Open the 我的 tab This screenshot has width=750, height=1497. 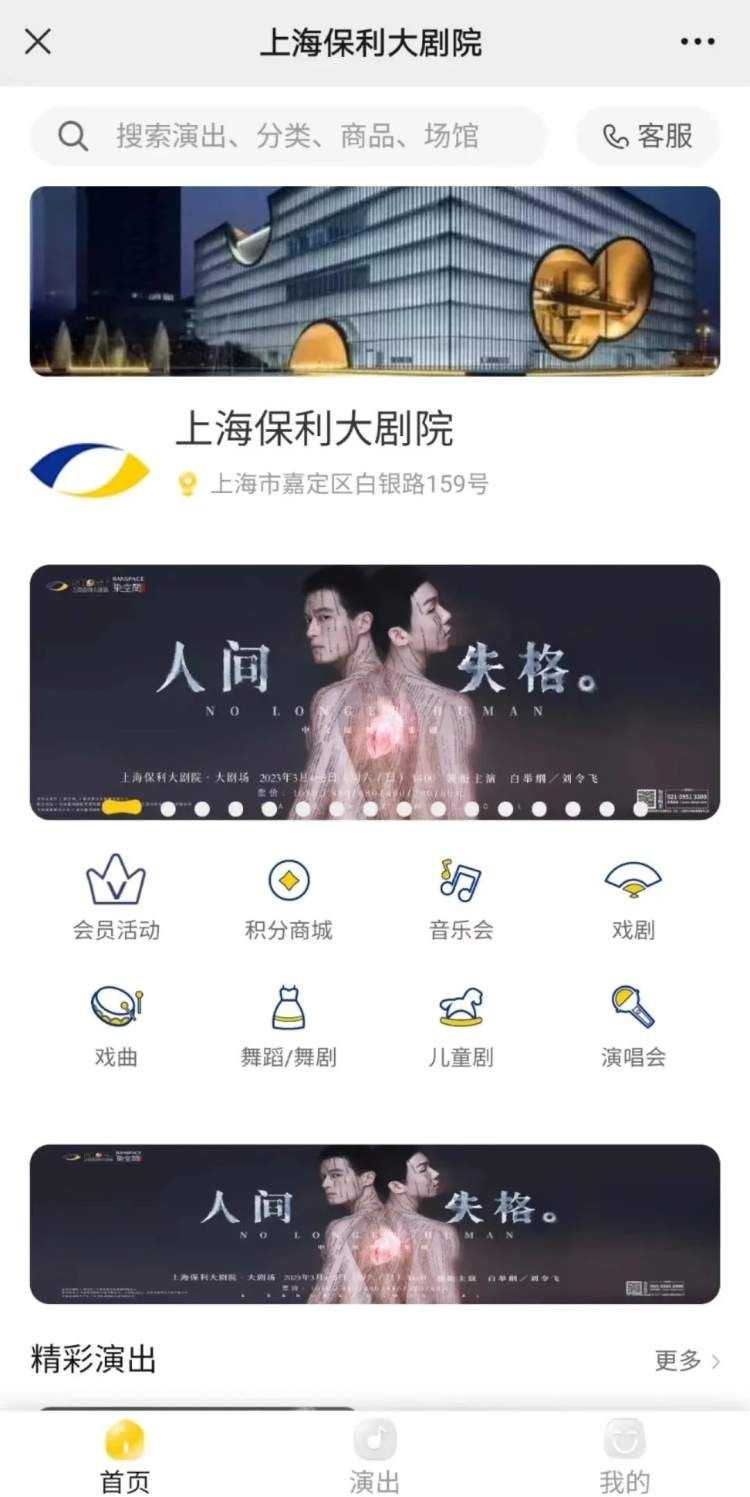(625, 1456)
